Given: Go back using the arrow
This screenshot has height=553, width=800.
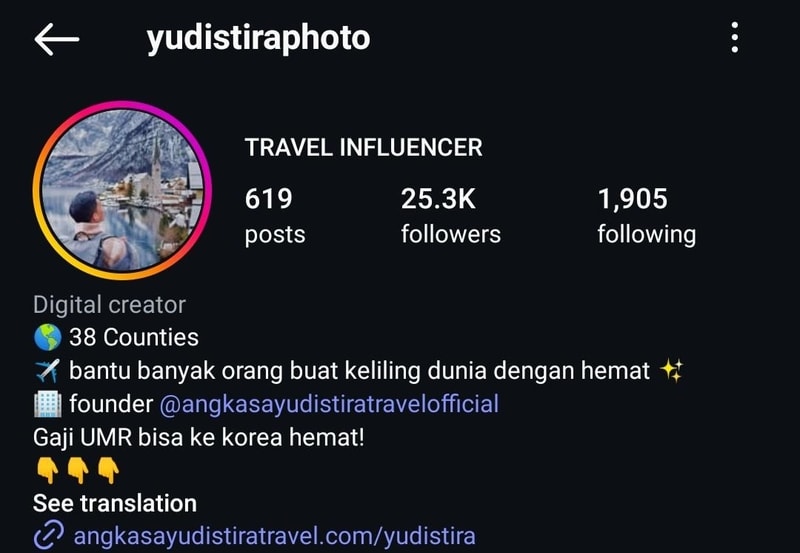Looking at the screenshot, I should click(56, 39).
